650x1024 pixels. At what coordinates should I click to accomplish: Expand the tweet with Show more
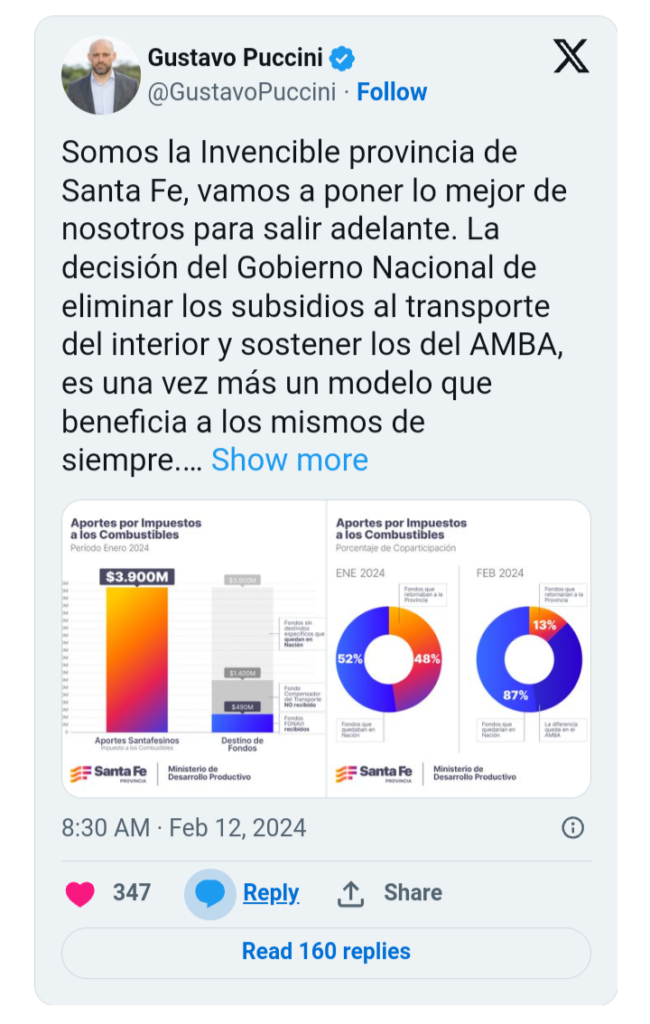click(289, 460)
